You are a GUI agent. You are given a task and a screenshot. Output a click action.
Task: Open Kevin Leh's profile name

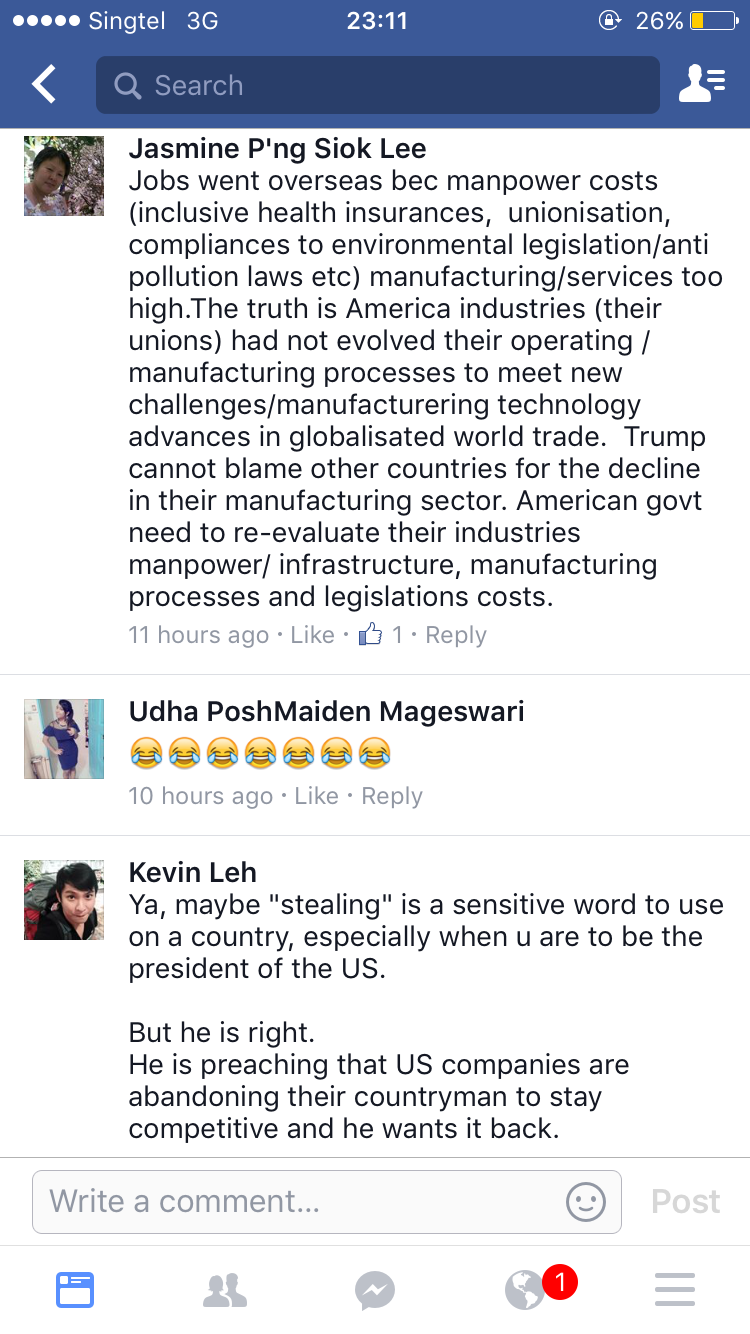coord(193,872)
